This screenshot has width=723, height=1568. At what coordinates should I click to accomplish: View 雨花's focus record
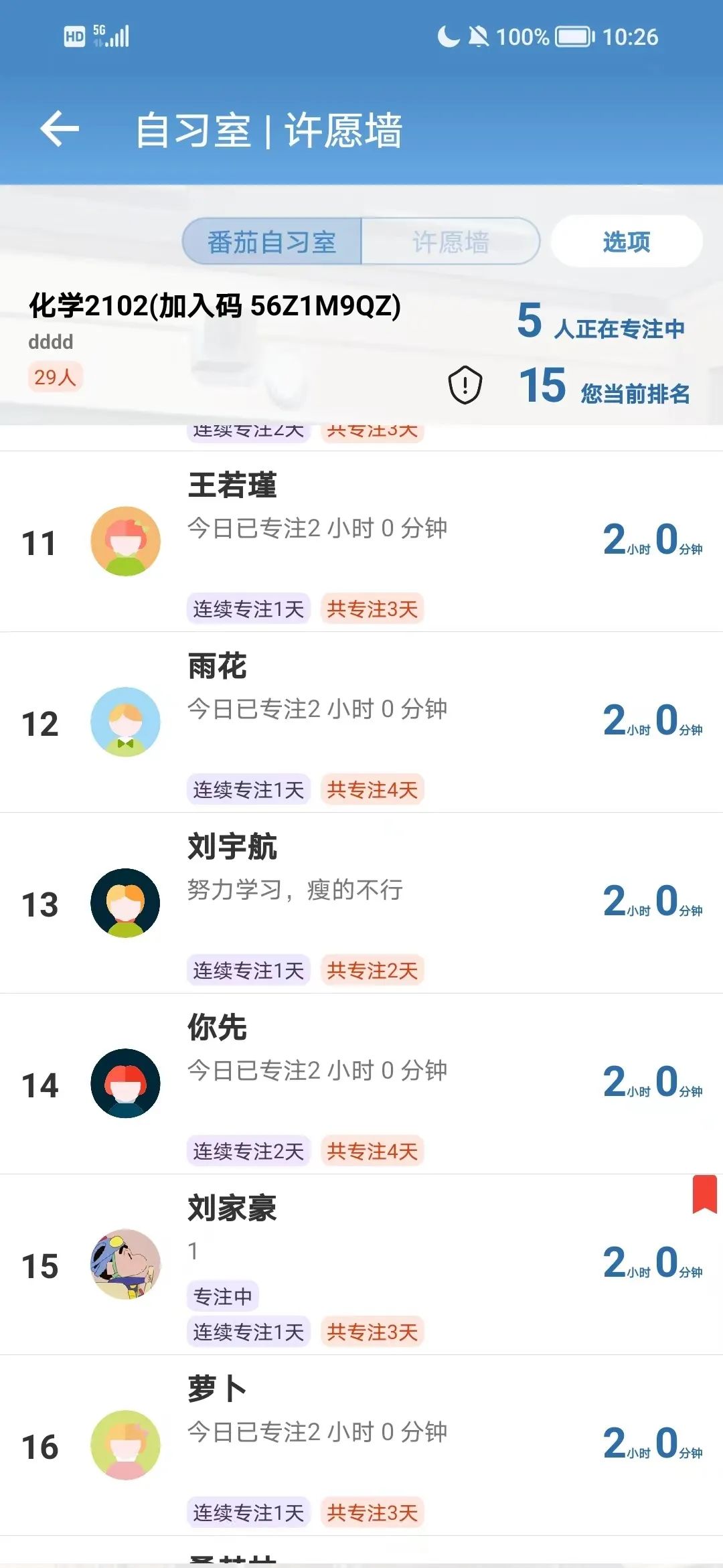point(361,722)
